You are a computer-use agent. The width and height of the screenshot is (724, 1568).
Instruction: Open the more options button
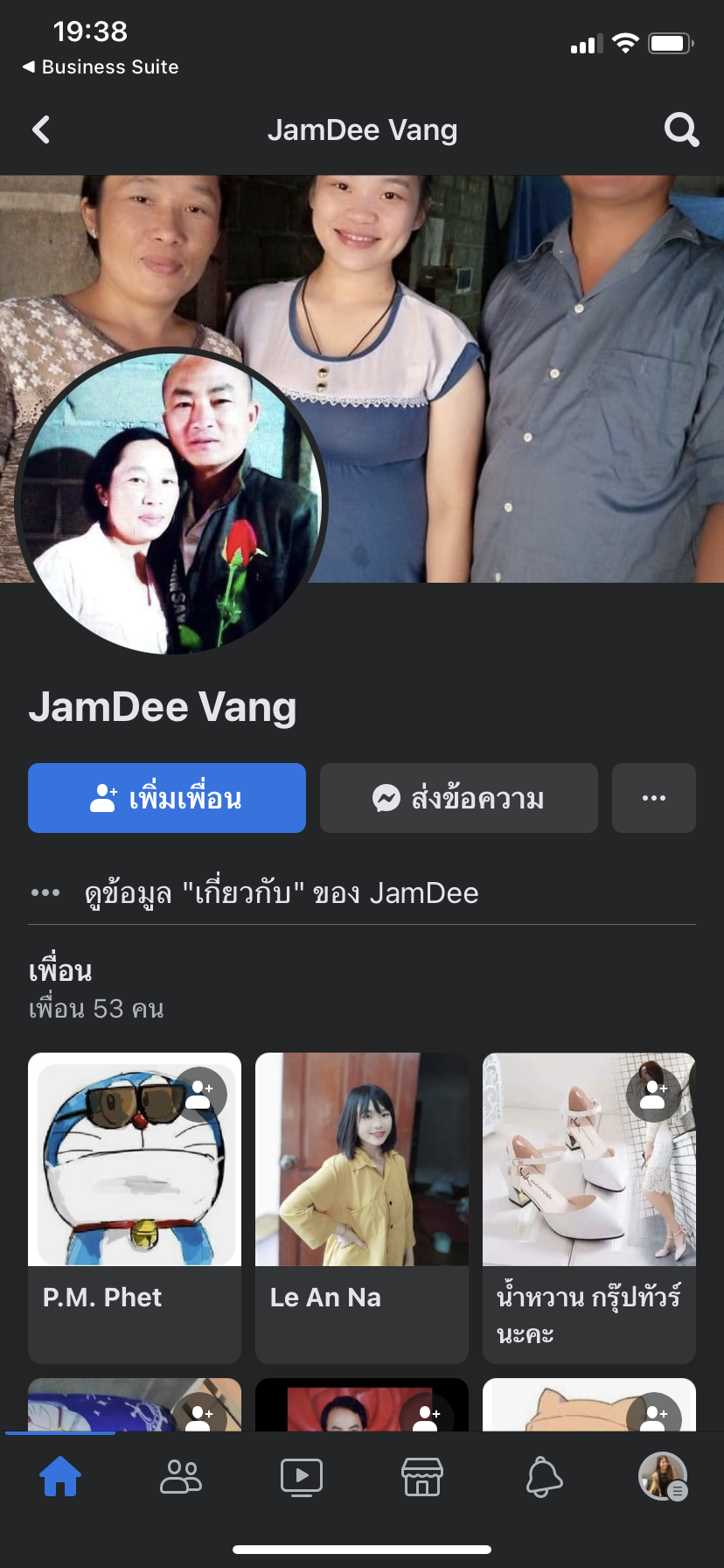[654, 798]
